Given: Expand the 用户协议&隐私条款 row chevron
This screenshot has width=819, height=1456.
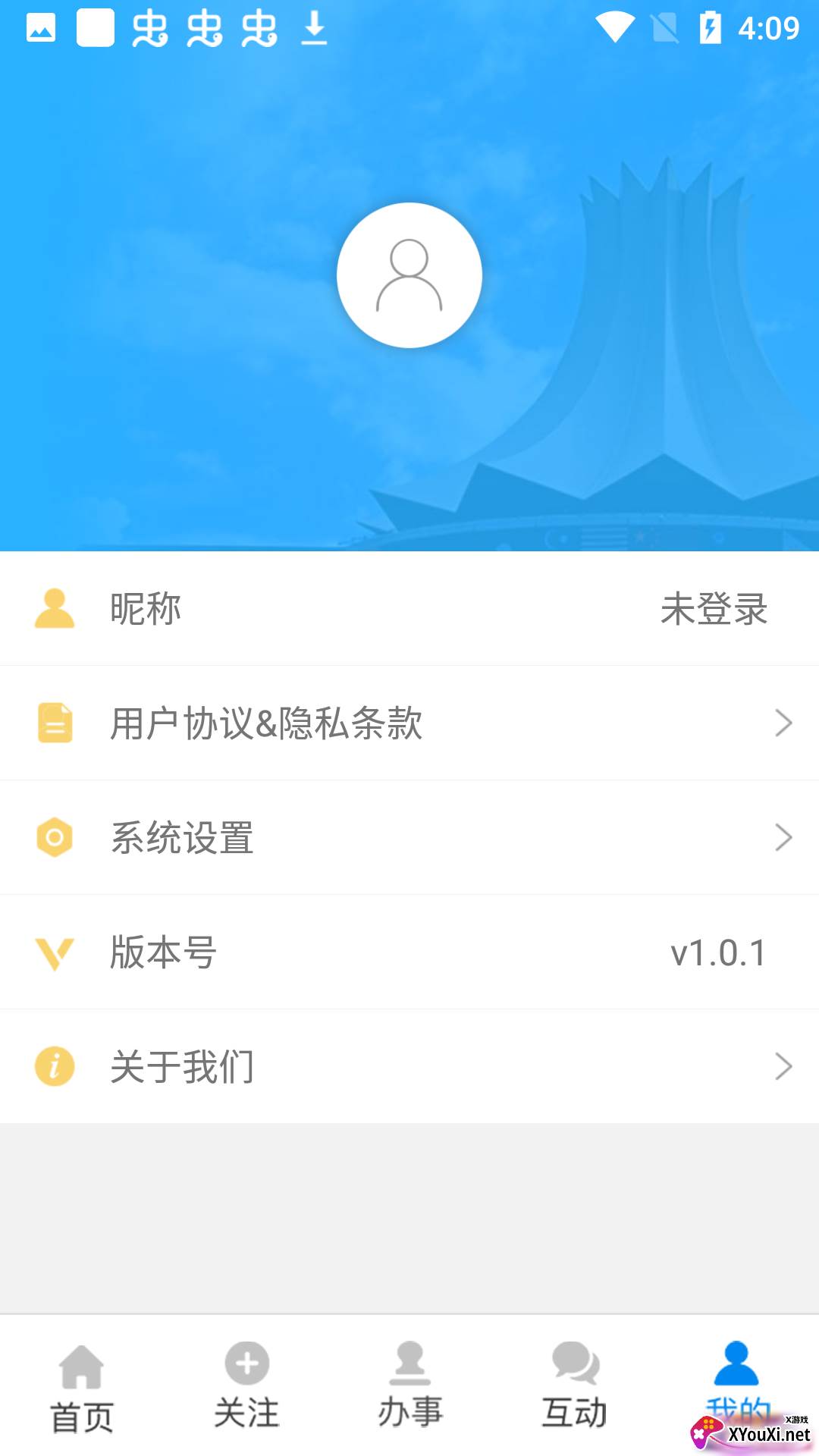Looking at the screenshot, I should (x=783, y=723).
